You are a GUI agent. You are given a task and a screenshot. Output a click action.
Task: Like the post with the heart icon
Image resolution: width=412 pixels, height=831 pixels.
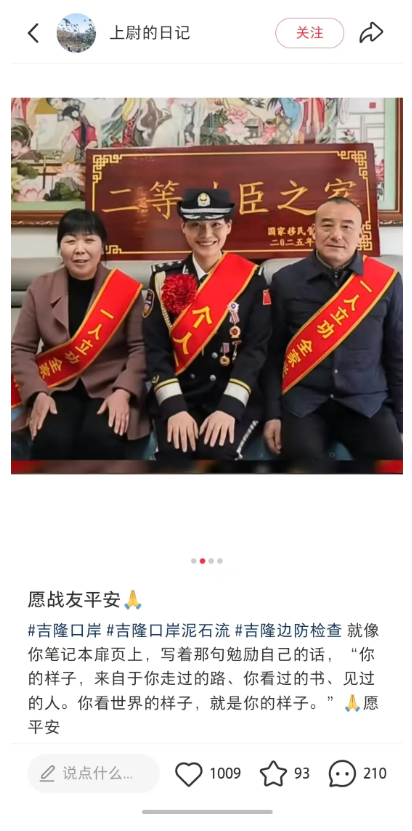(x=189, y=774)
